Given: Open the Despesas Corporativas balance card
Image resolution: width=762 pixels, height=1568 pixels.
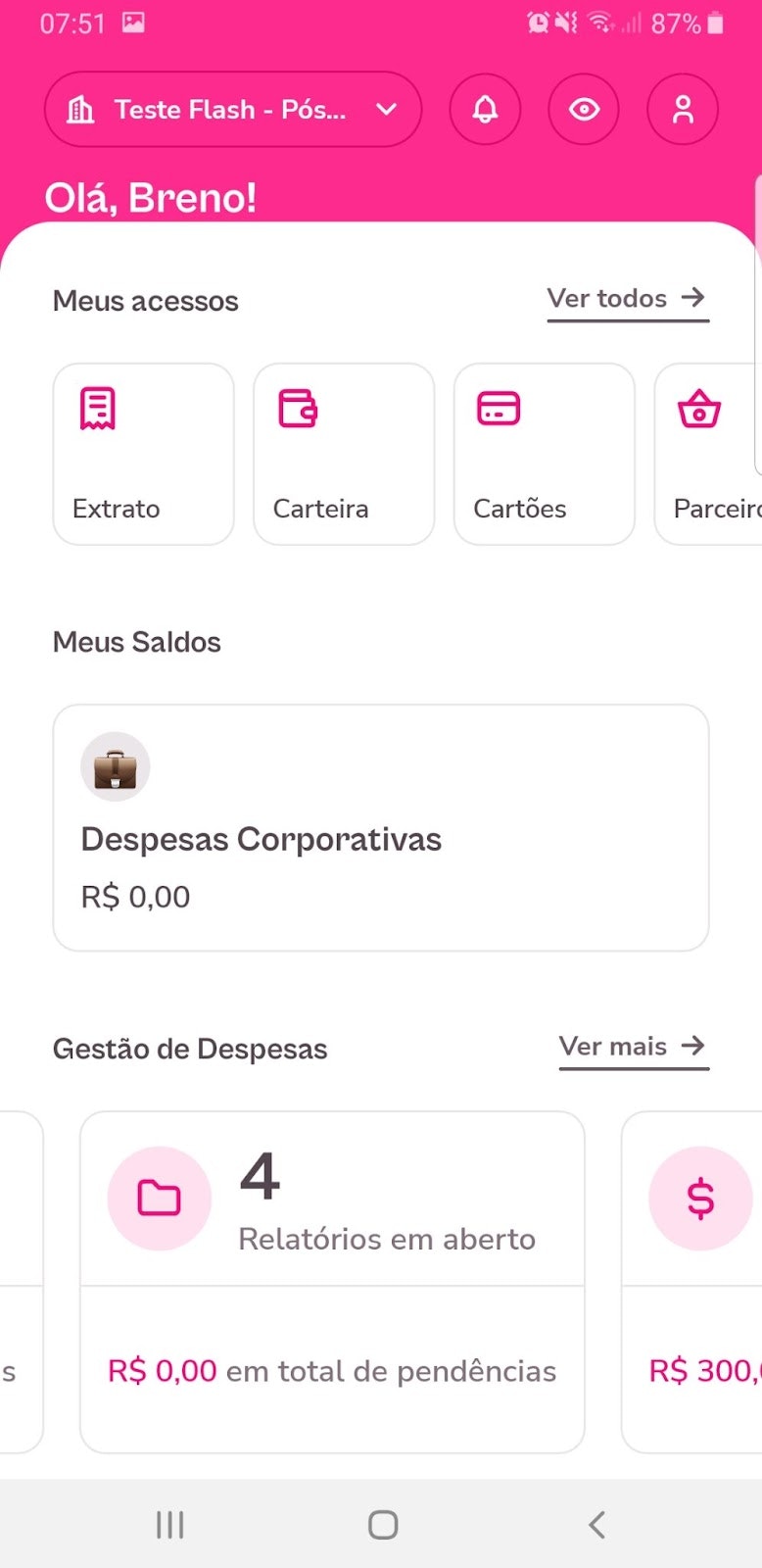Looking at the screenshot, I should point(381,826).
